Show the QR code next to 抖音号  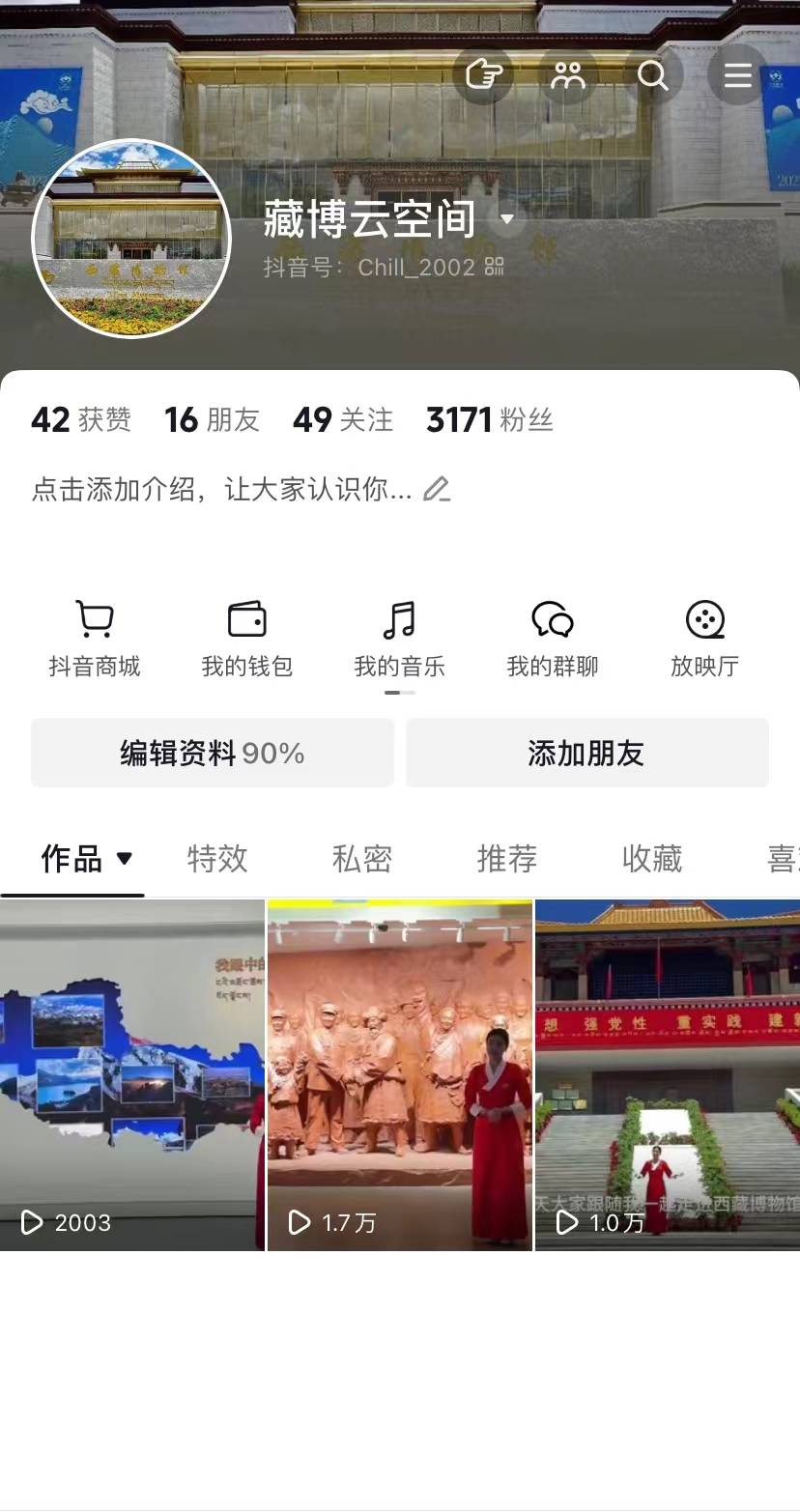coord(495,266)
